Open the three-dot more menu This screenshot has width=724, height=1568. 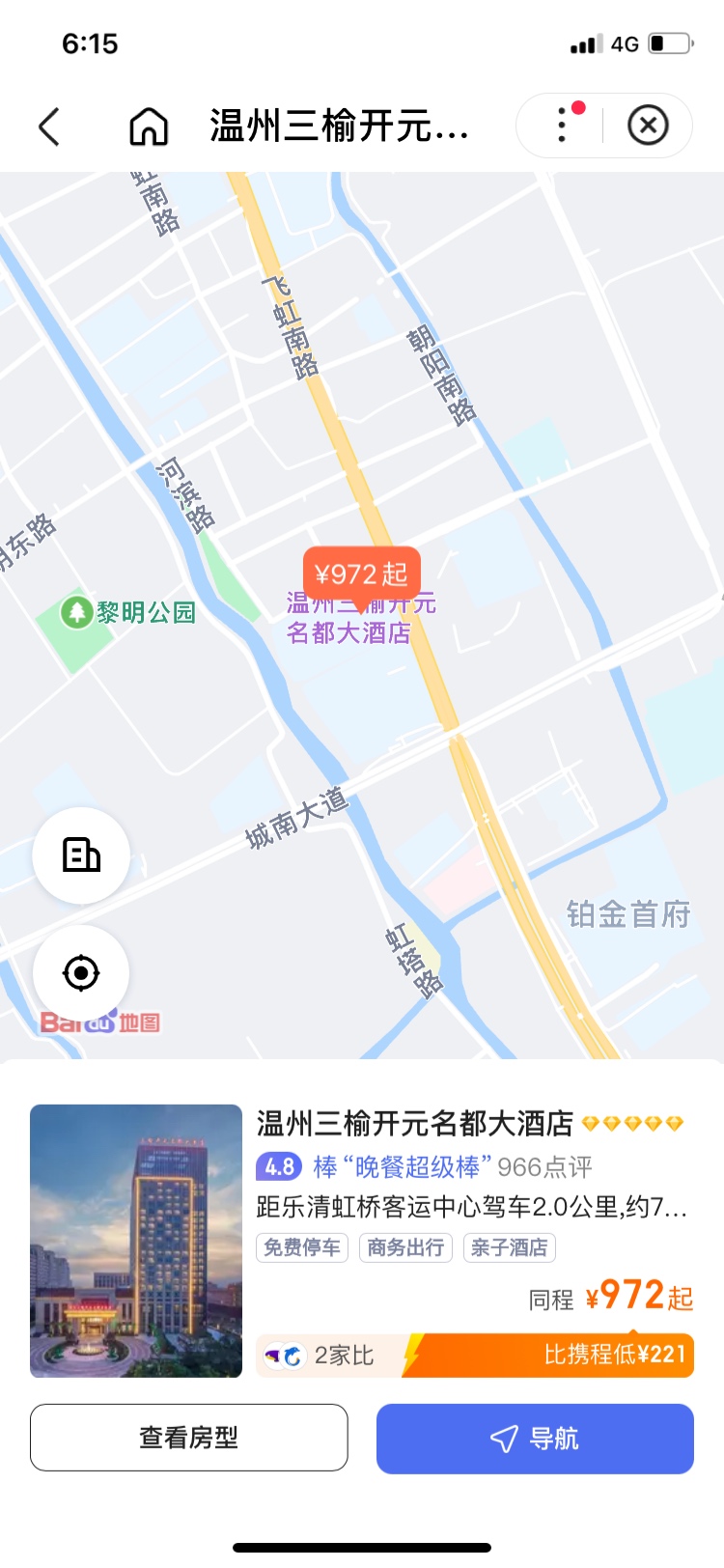click(x=562, y=126)
